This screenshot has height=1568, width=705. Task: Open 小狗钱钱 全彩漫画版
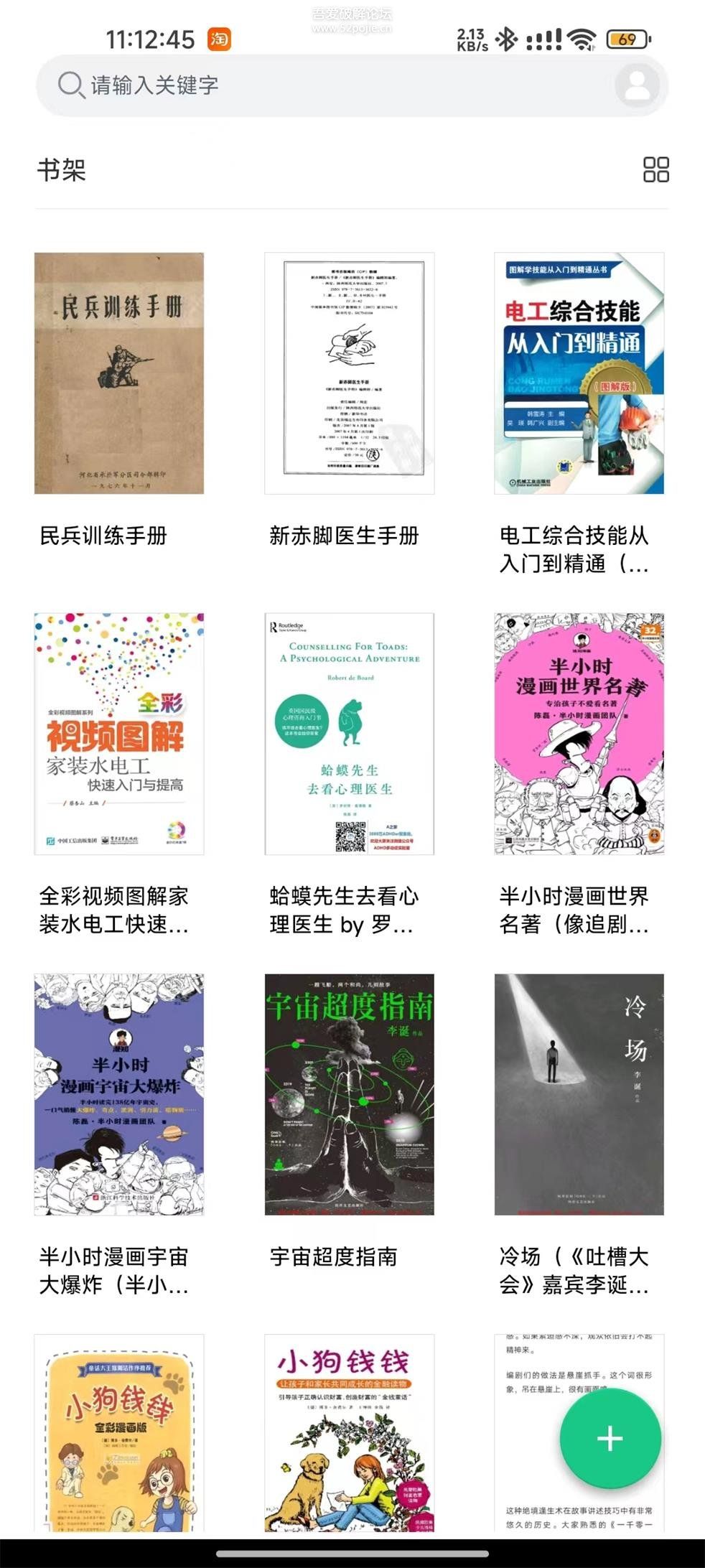pyautogui.click(x=119, y=1432)
